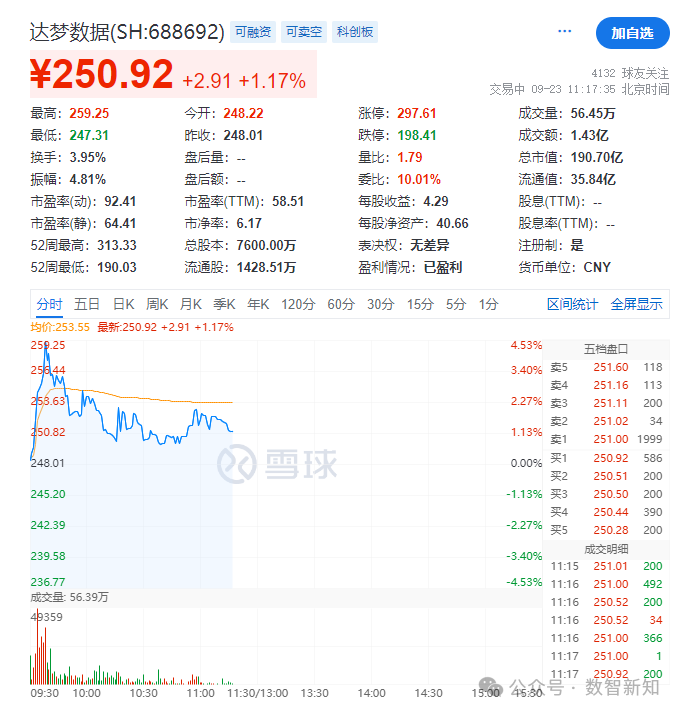Screen dimensions: 681x714
Task: Switch to the 月K chart
Action: (x=190, y=304)
